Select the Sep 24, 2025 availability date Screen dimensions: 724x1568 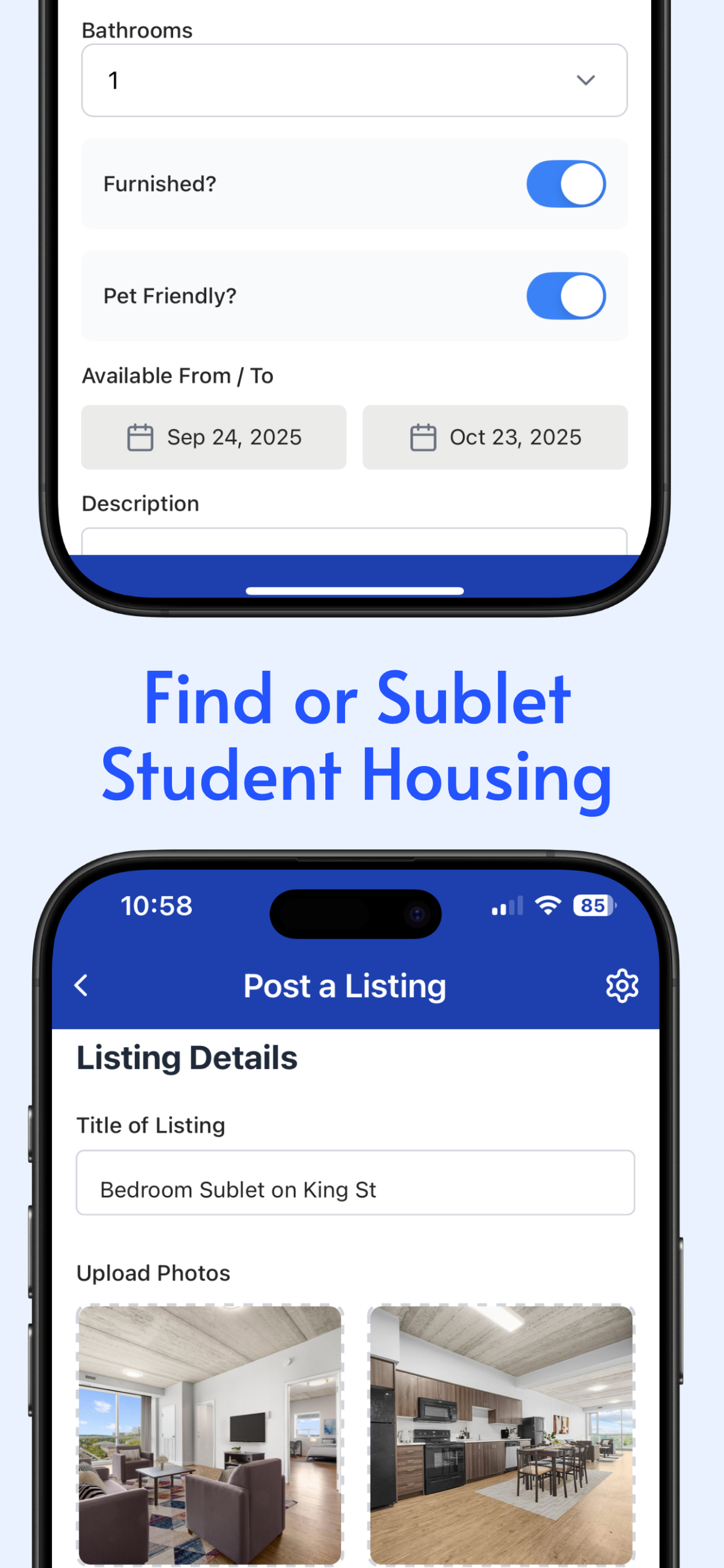(x=213, y=436)
